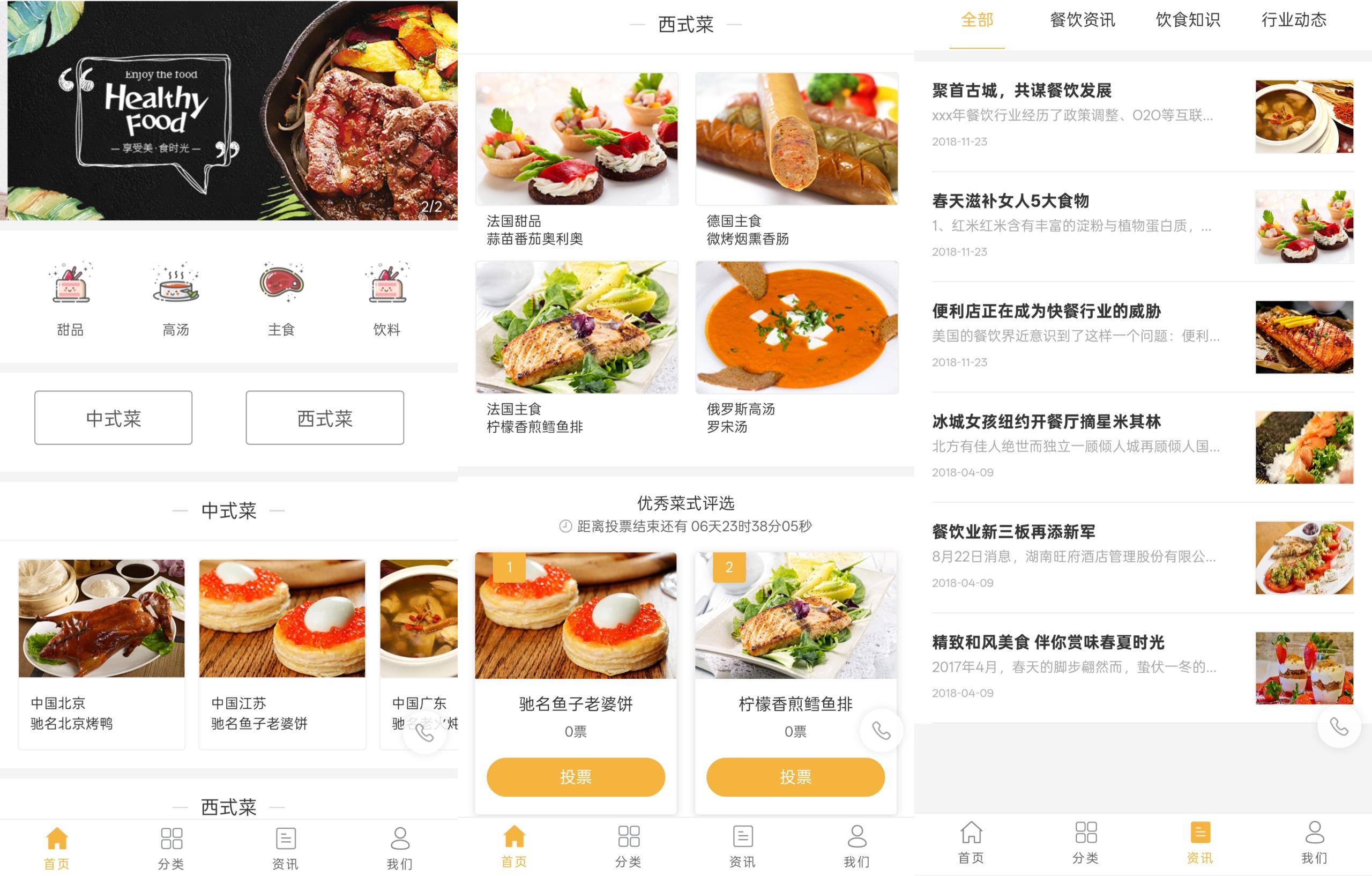This screenshot has height=876, width=1372.
Task: Switch to the 饮食知识 tab
Action: (1188, 20)
